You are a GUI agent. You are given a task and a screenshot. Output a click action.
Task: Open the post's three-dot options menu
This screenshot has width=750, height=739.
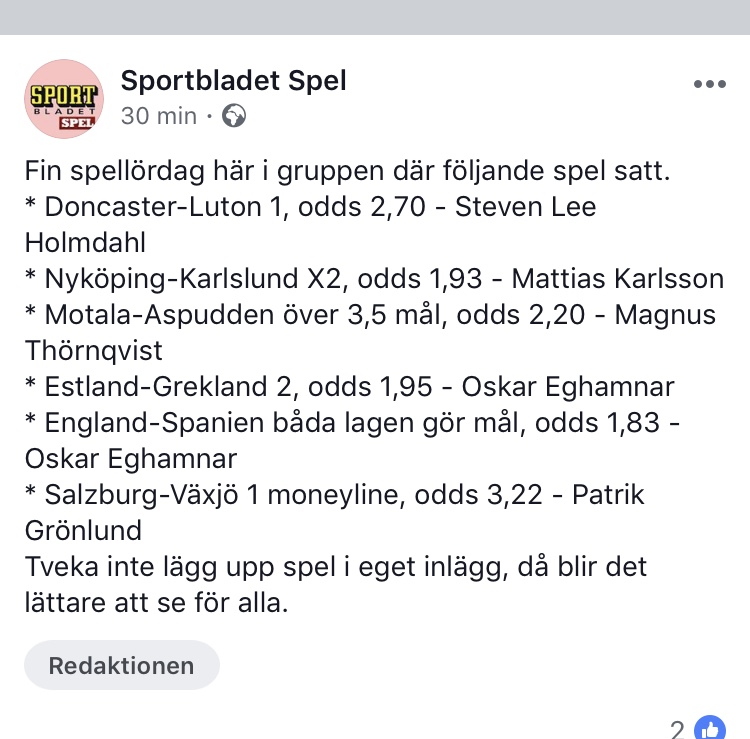click(x=709, y=85)
